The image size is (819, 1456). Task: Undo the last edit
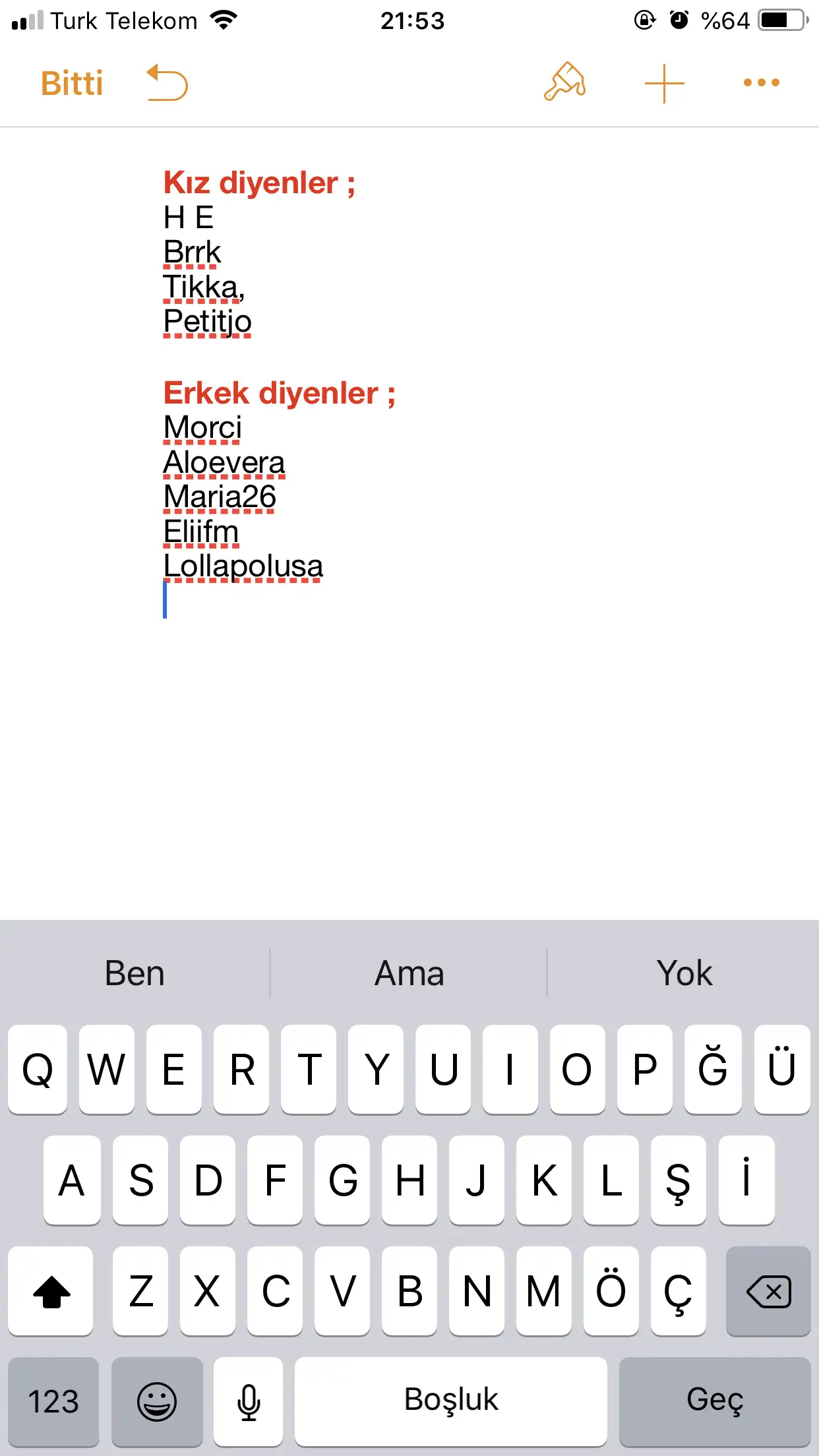[x=167, y=83]
